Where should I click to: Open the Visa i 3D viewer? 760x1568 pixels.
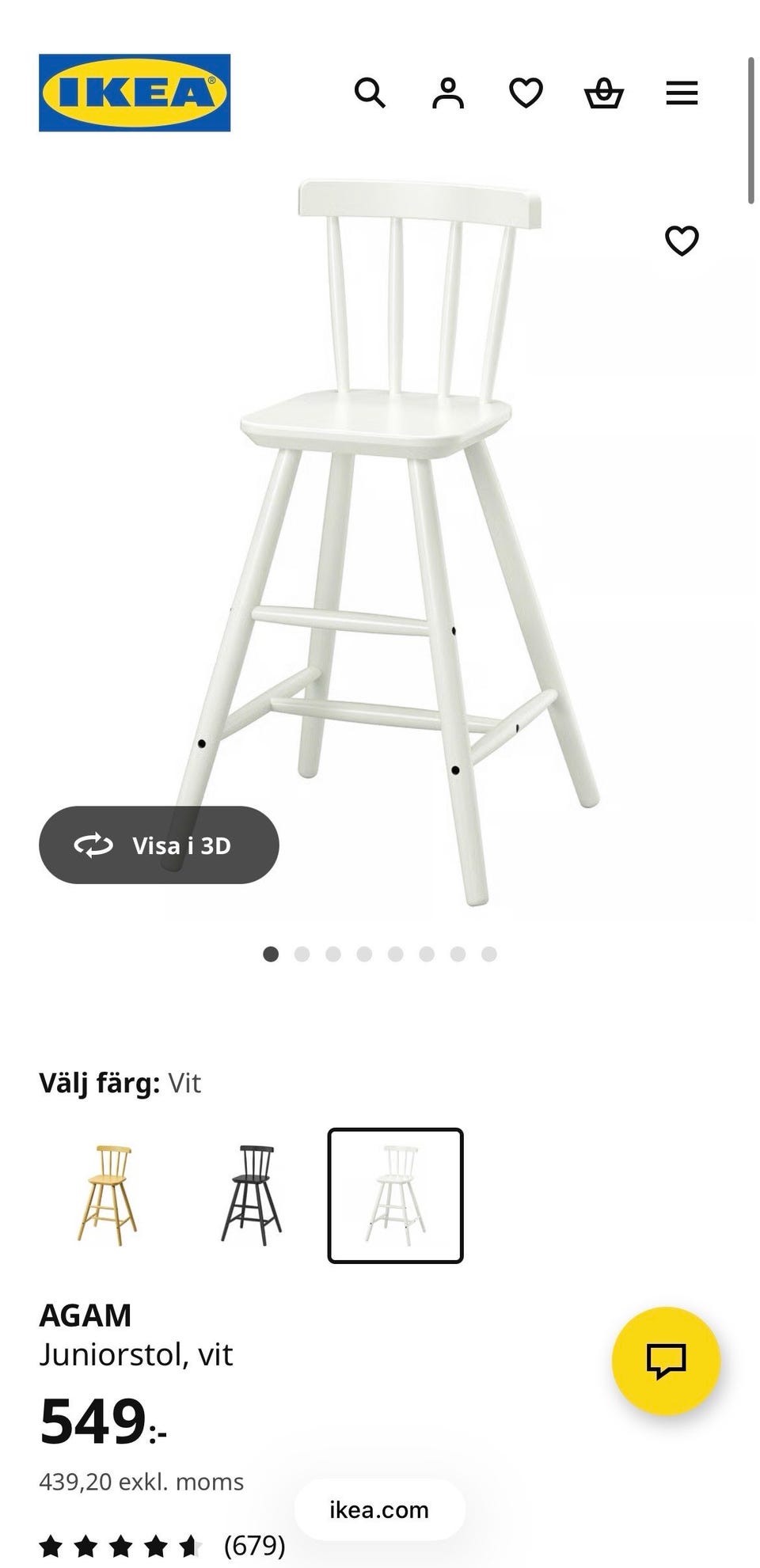[158, 845]
